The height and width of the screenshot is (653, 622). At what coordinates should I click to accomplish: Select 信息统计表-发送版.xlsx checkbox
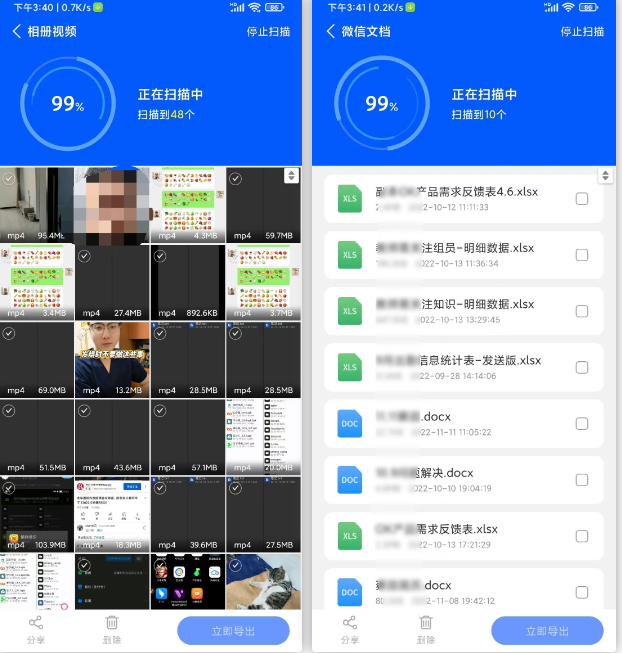point(582,368)
